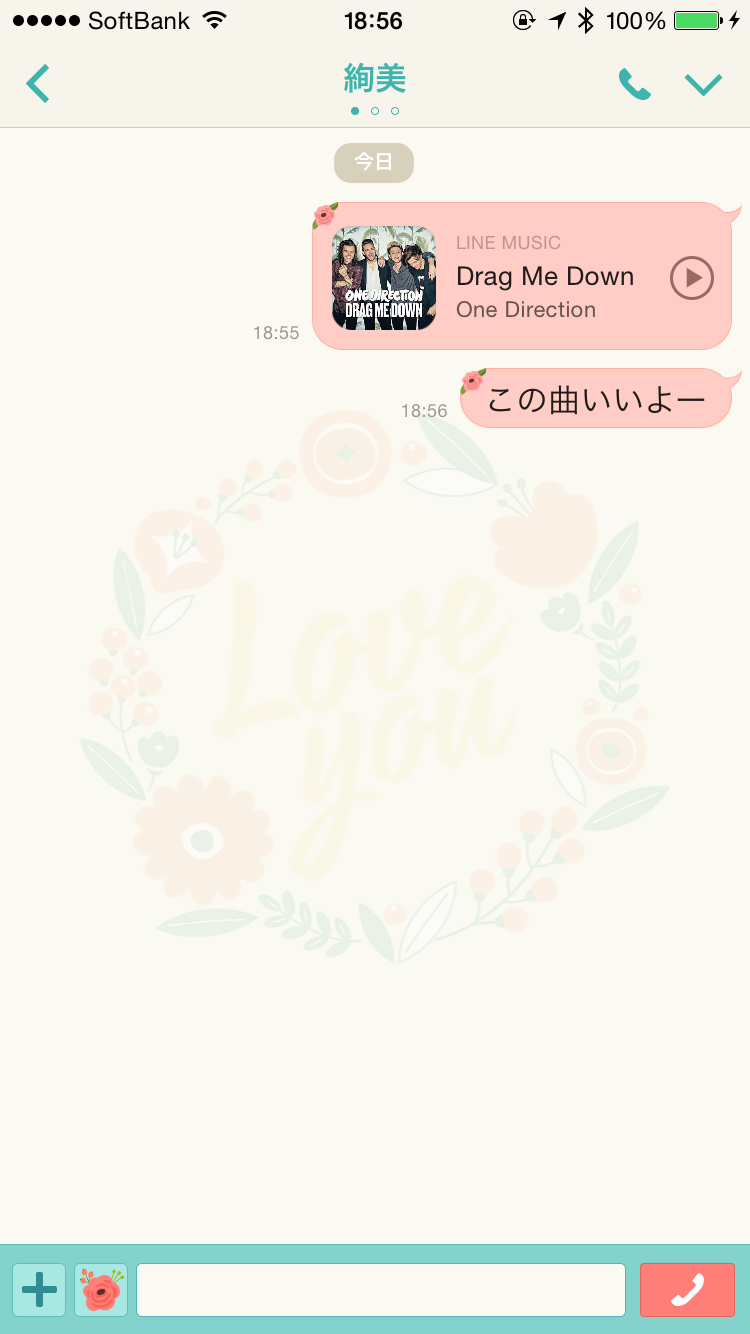Play Drag Me Down in LINE MUSIC

click(x=691, y=278)
